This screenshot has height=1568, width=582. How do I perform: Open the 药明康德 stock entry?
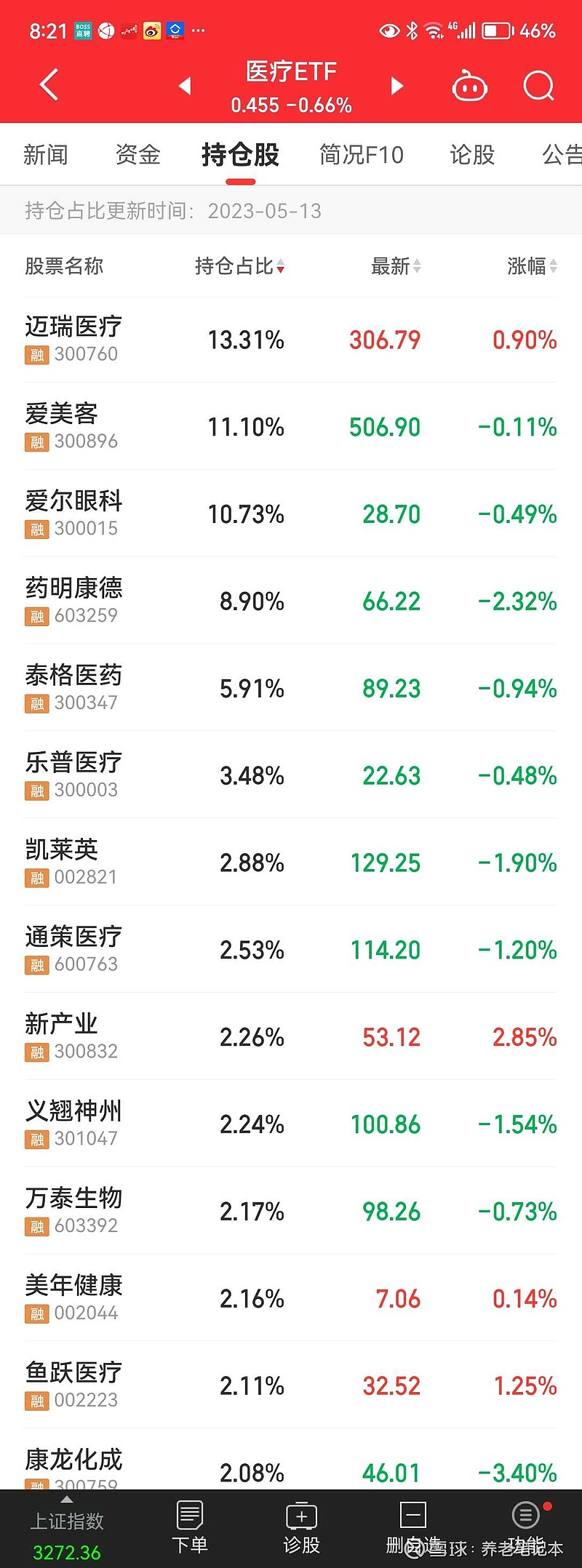(x=291, y=601)
